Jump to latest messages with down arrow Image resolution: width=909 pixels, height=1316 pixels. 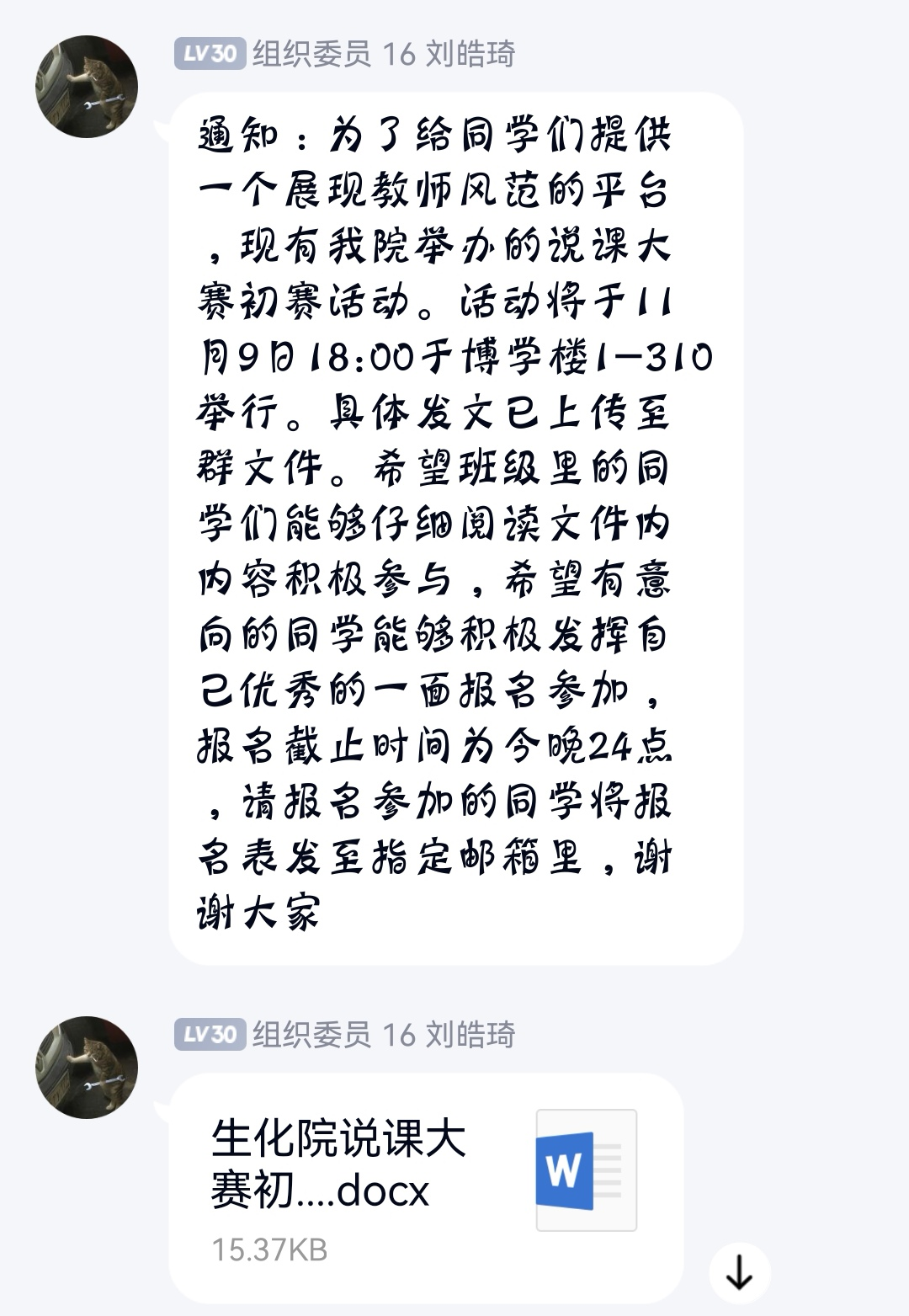click(x=739, y=1272)
